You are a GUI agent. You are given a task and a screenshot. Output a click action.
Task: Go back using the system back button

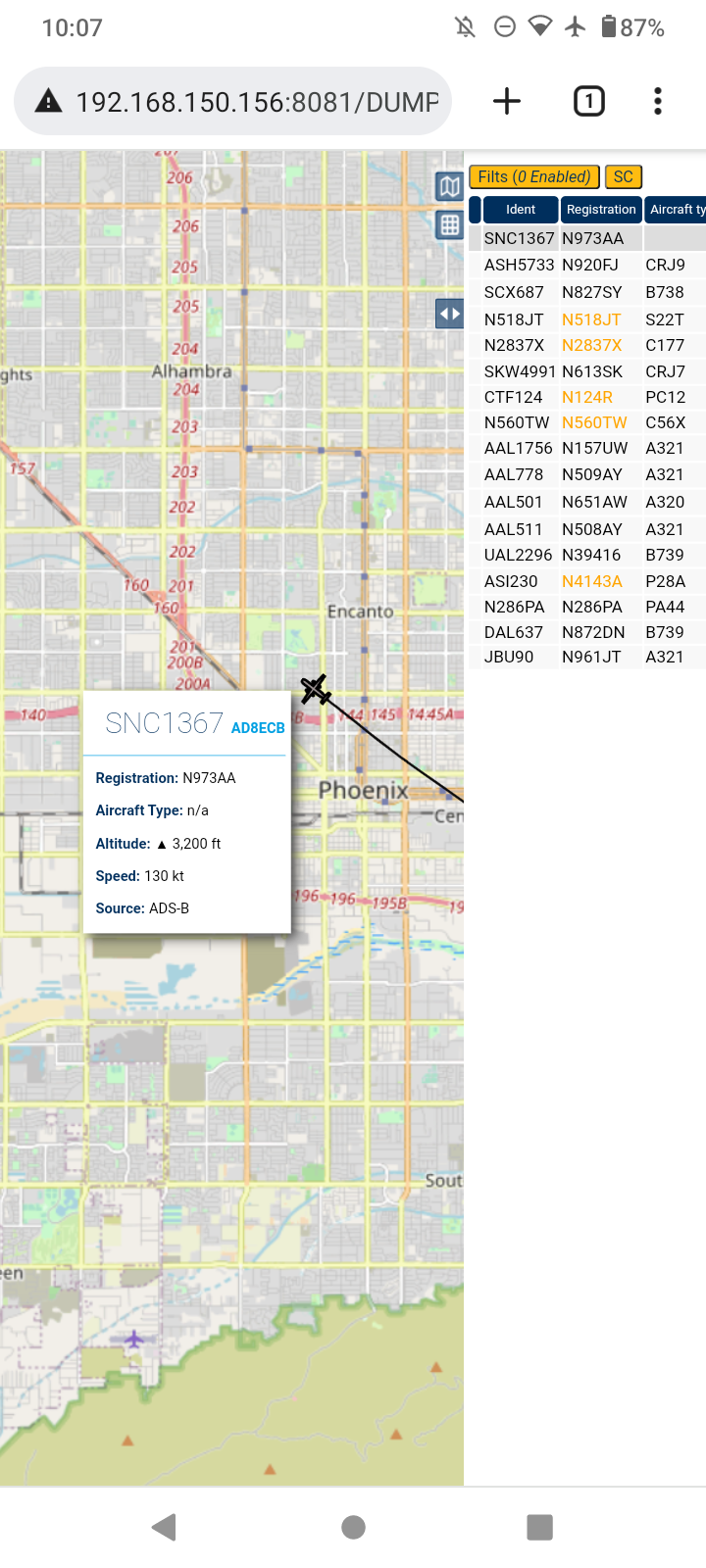(x=165, y=1527)
